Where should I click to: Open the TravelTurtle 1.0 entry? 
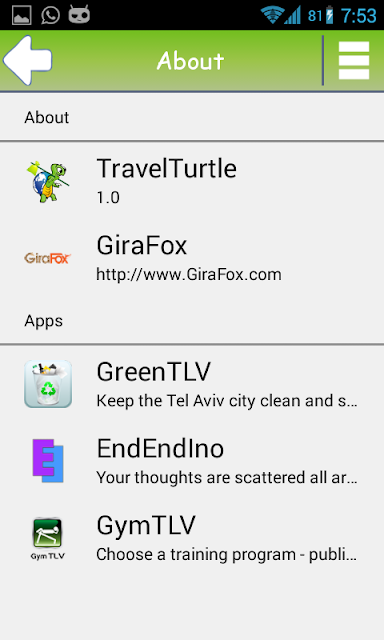click(x=192, y=181)
